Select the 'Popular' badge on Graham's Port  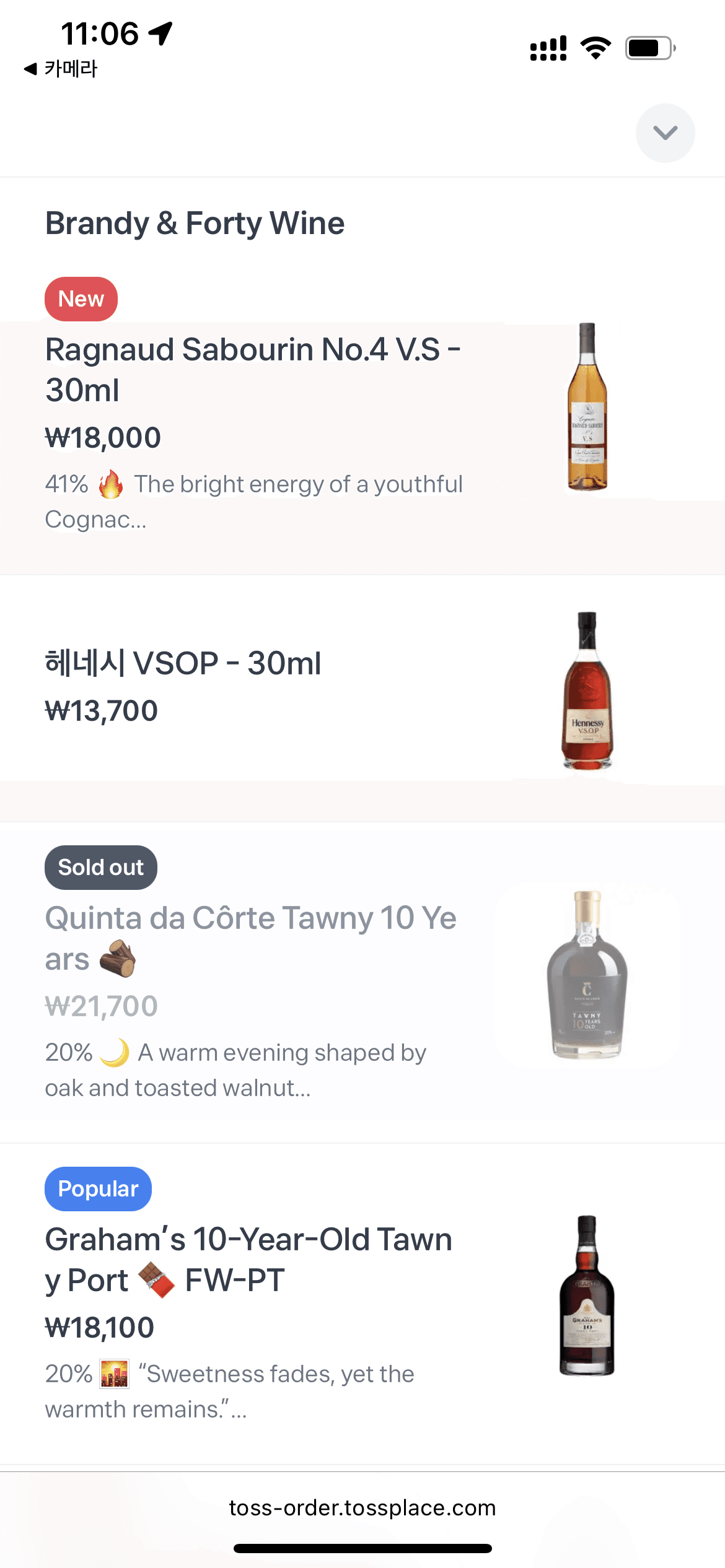pyautogui.click(x=98, y=1188)
